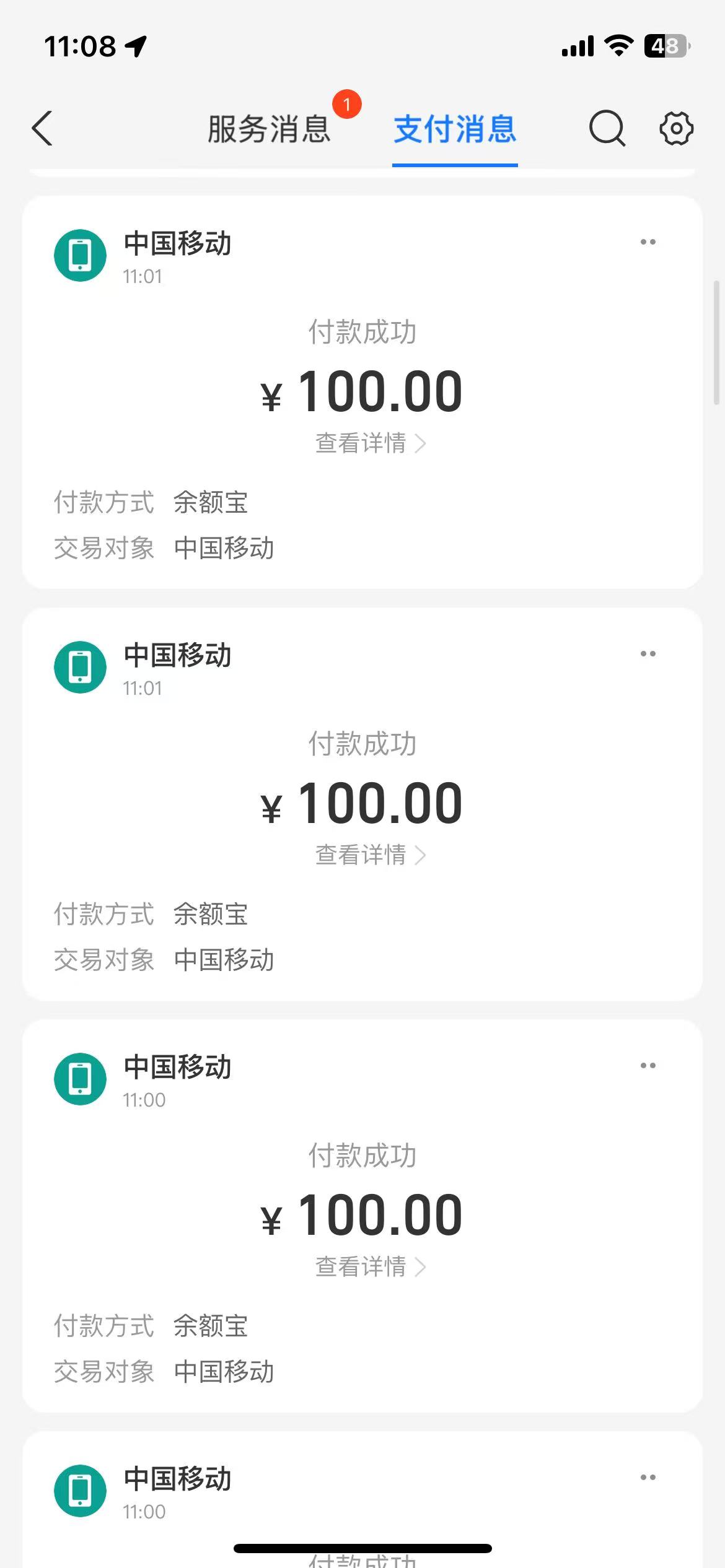This screenshot has width=725, height=1568.
Task: Select the 支付消息 tab
Action: tap(455, 129)
